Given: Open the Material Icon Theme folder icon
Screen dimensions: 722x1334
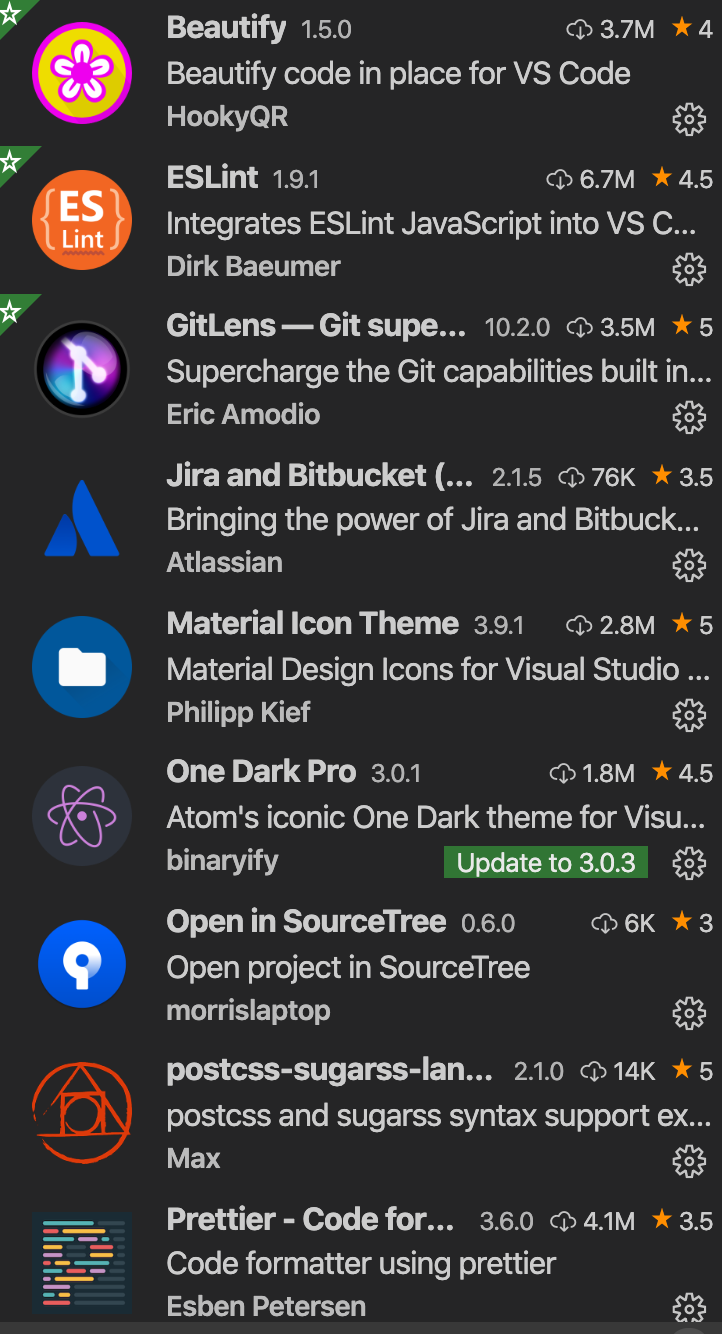Looking at the screenshot, I should [x=82, y=665].
